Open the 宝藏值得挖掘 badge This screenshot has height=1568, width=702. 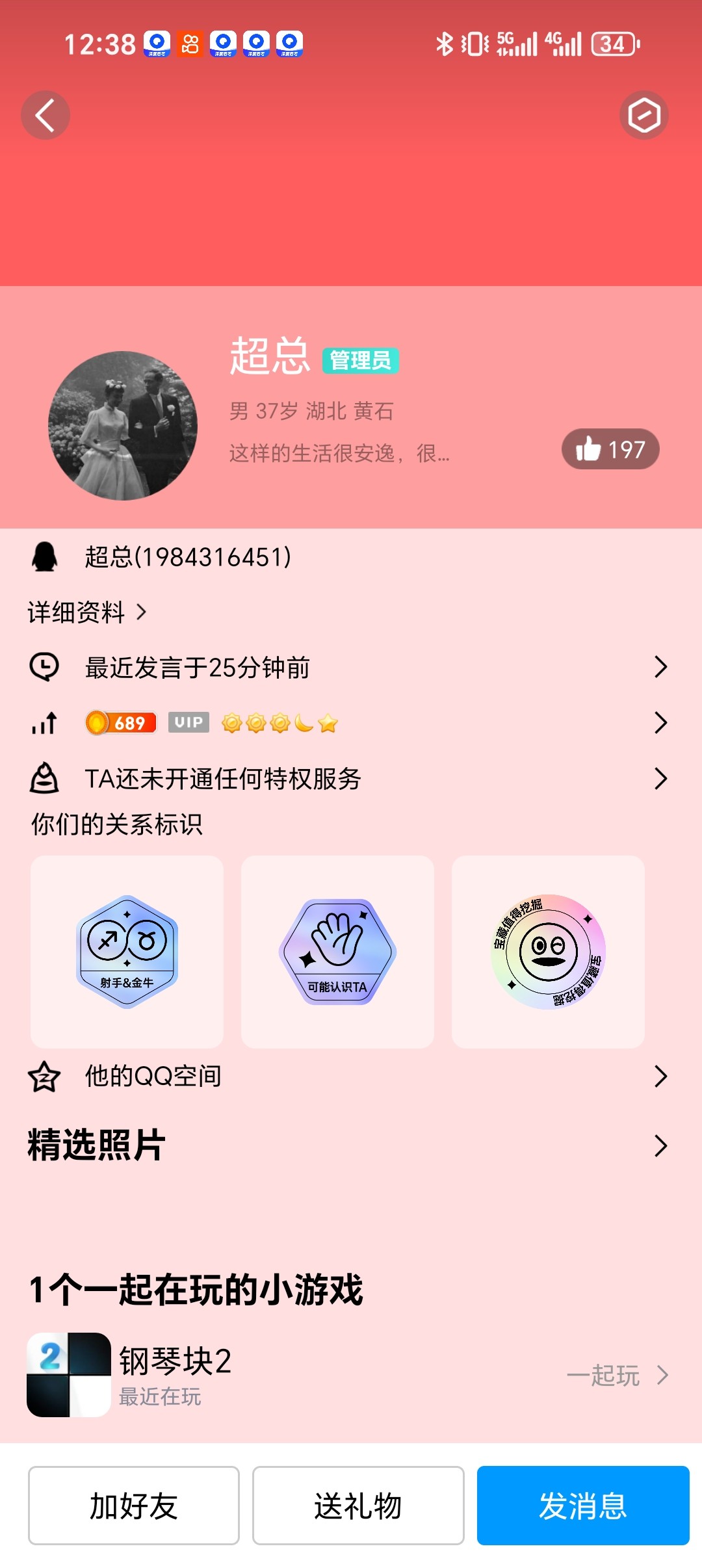[x=548, y=952]
